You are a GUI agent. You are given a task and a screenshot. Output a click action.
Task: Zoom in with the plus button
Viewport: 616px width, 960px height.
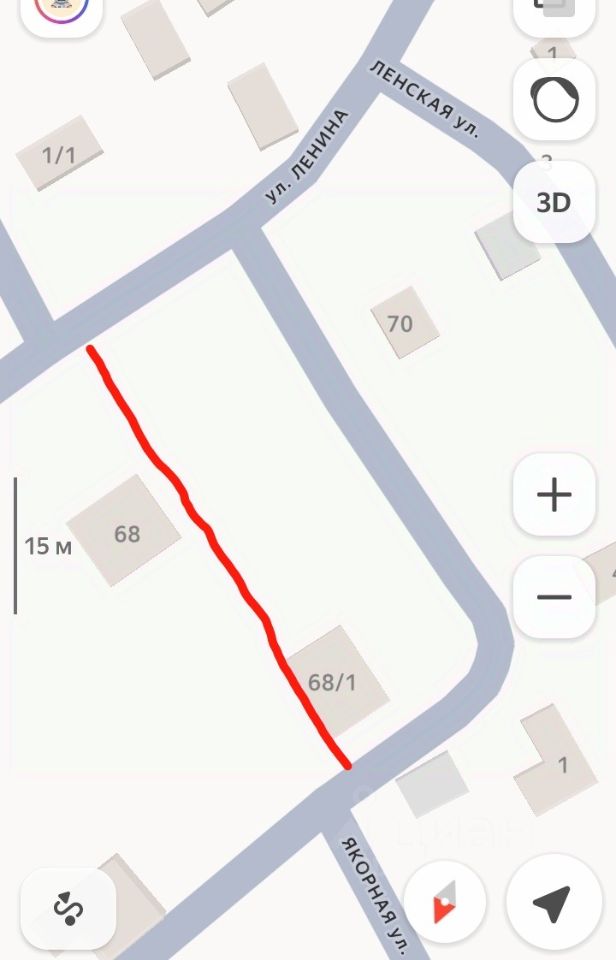click(553, 495)
